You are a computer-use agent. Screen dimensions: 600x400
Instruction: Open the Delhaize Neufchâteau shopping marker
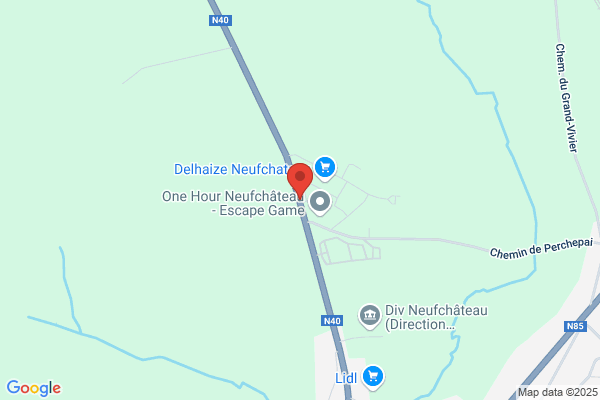[324, 166]
